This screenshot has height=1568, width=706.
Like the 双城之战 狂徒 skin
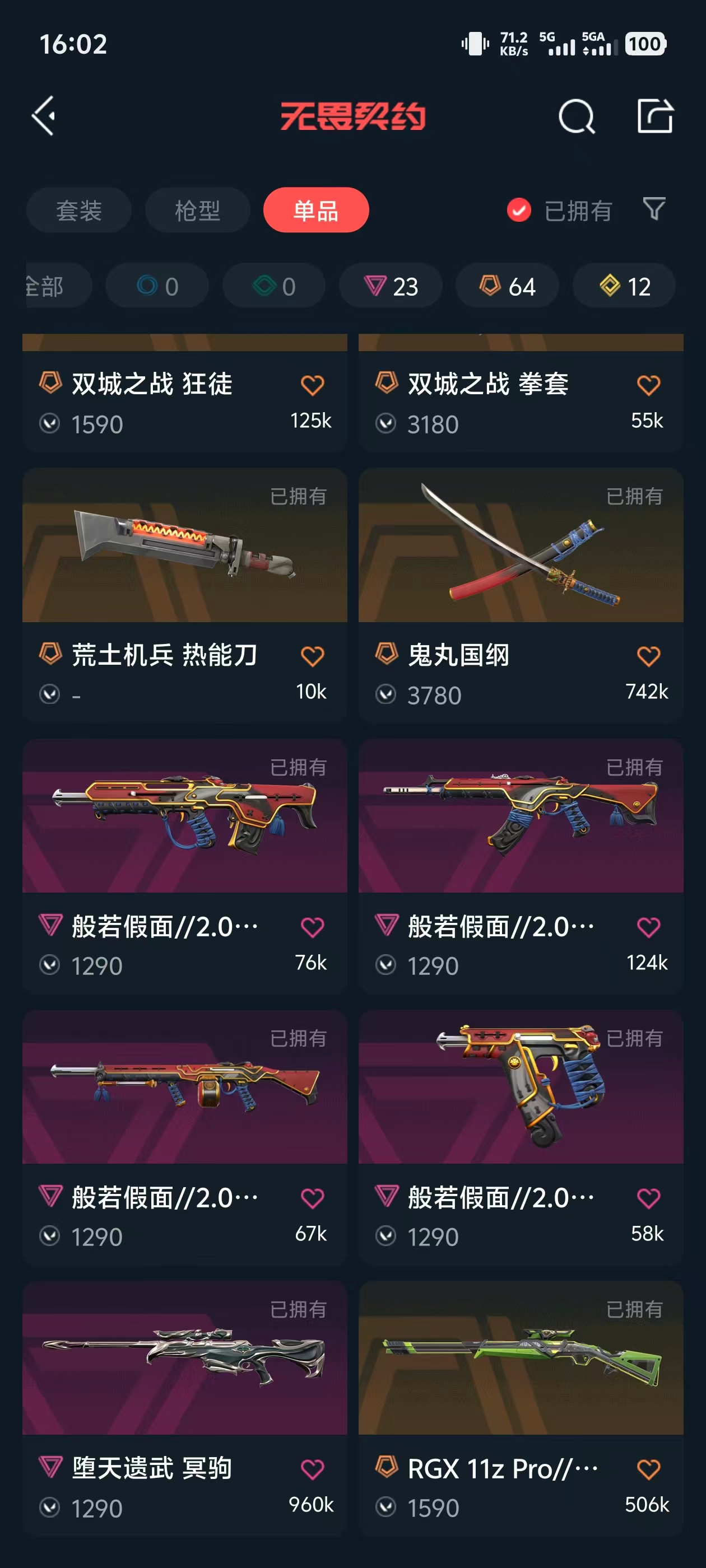click(x=312, y=385)
